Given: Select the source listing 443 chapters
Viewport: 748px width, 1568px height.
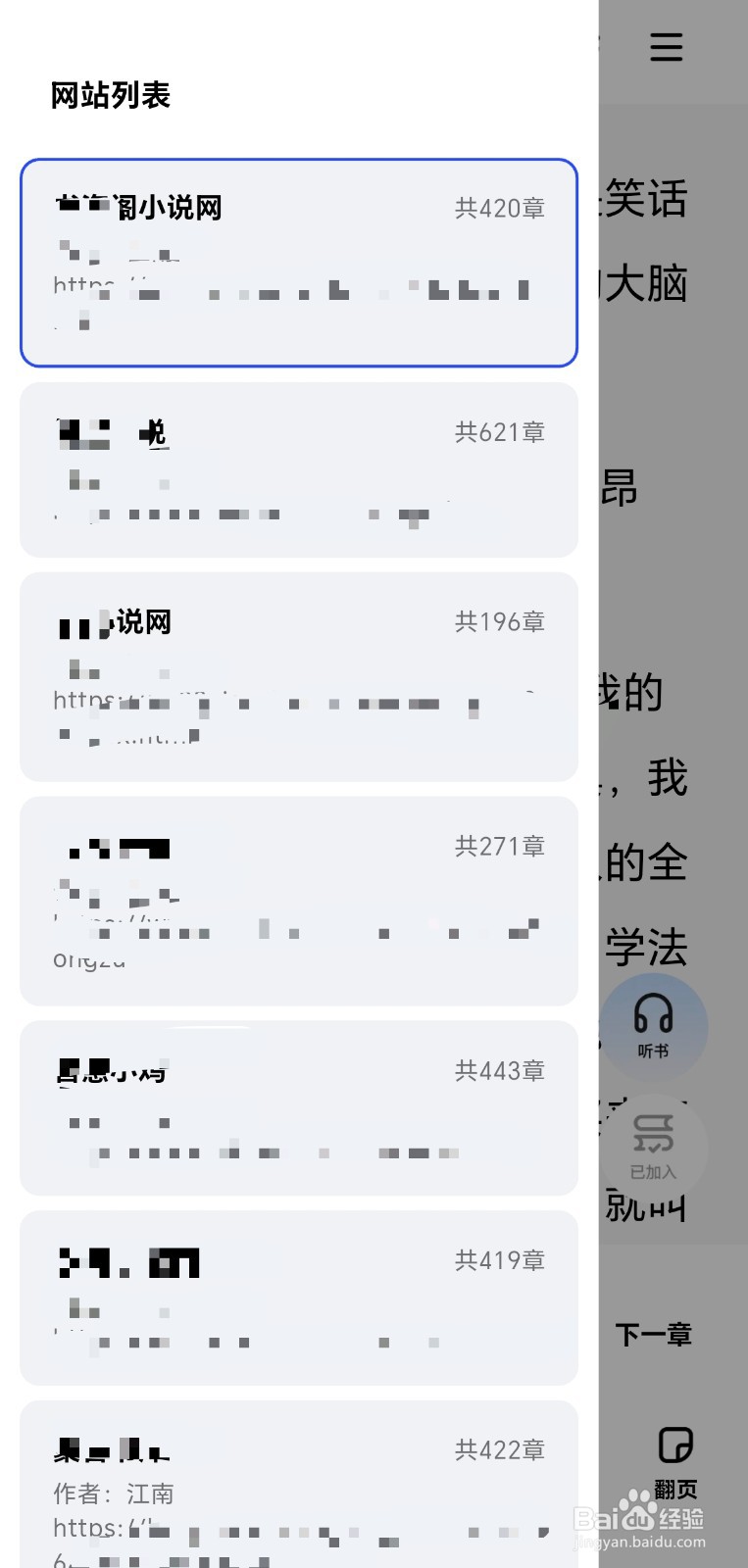Looking at the screenshot, I should pyautogui.click(x=299, y=1107).
